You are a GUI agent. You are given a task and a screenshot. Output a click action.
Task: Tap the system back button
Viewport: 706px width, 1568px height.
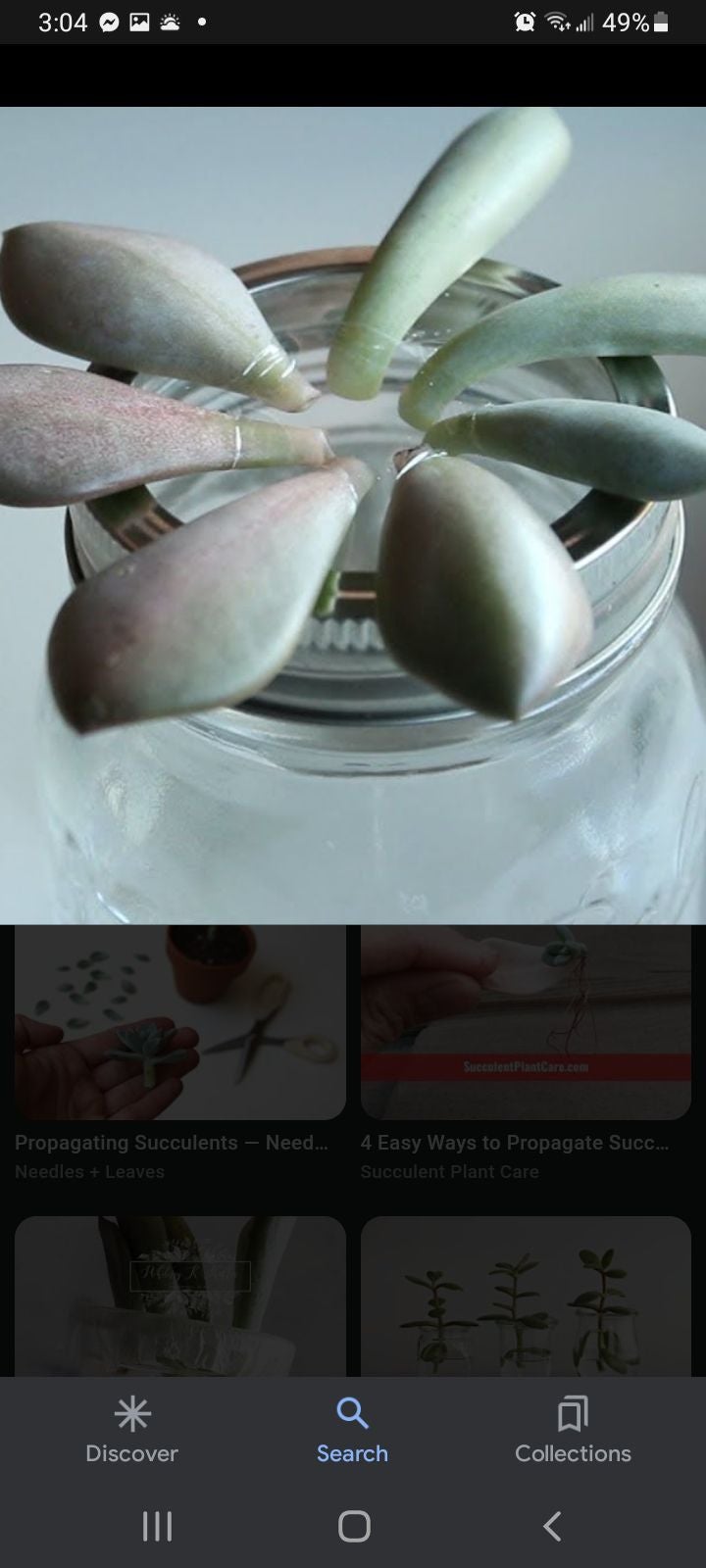pyautogui.click(x=552, y=1526)
